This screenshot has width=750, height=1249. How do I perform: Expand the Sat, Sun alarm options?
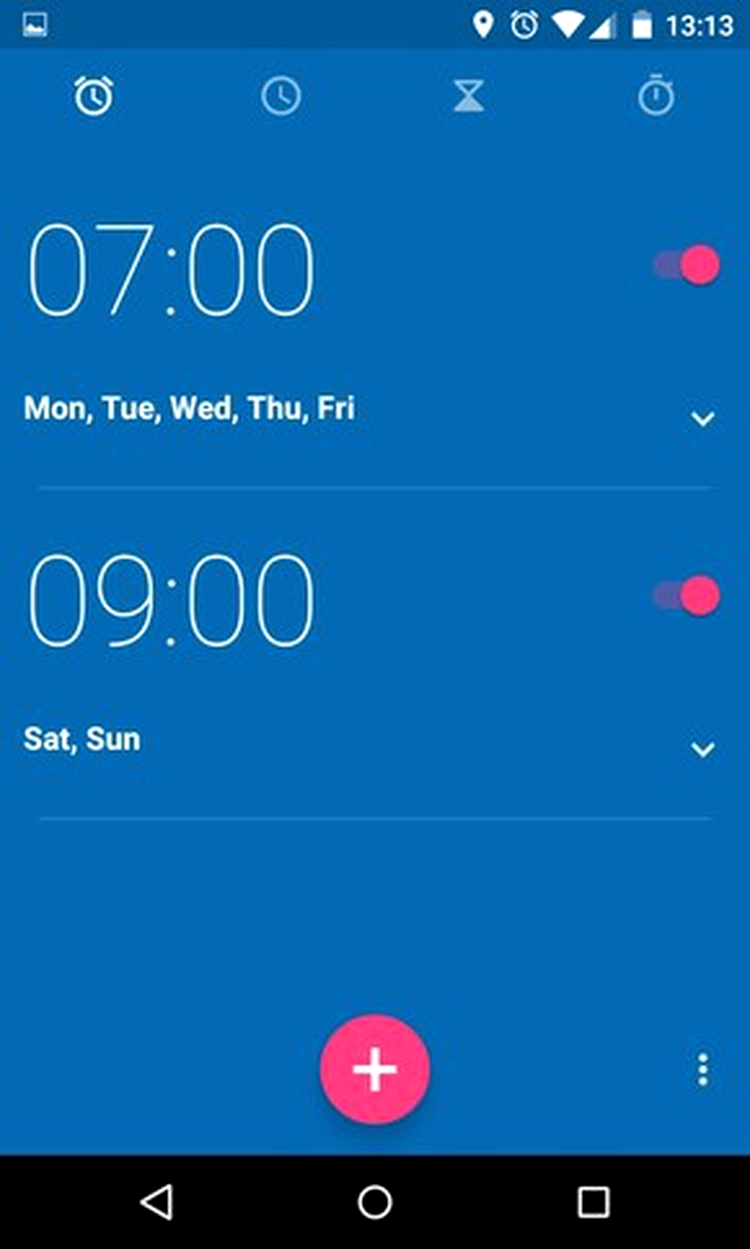coord(703,749)
